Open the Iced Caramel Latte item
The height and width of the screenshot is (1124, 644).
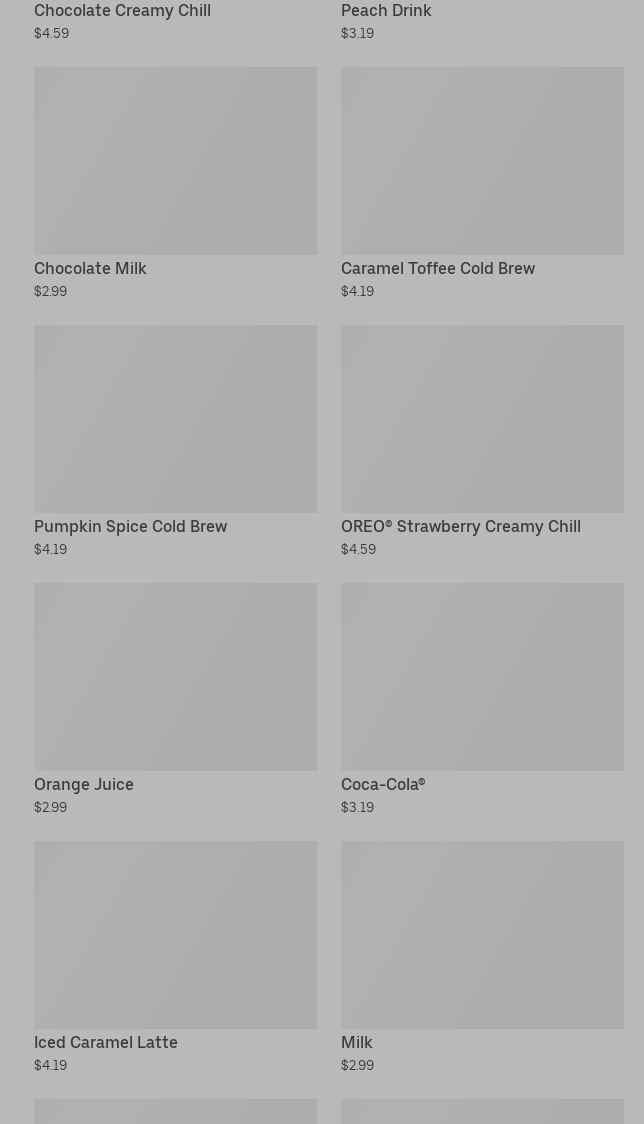click(176, 957)
